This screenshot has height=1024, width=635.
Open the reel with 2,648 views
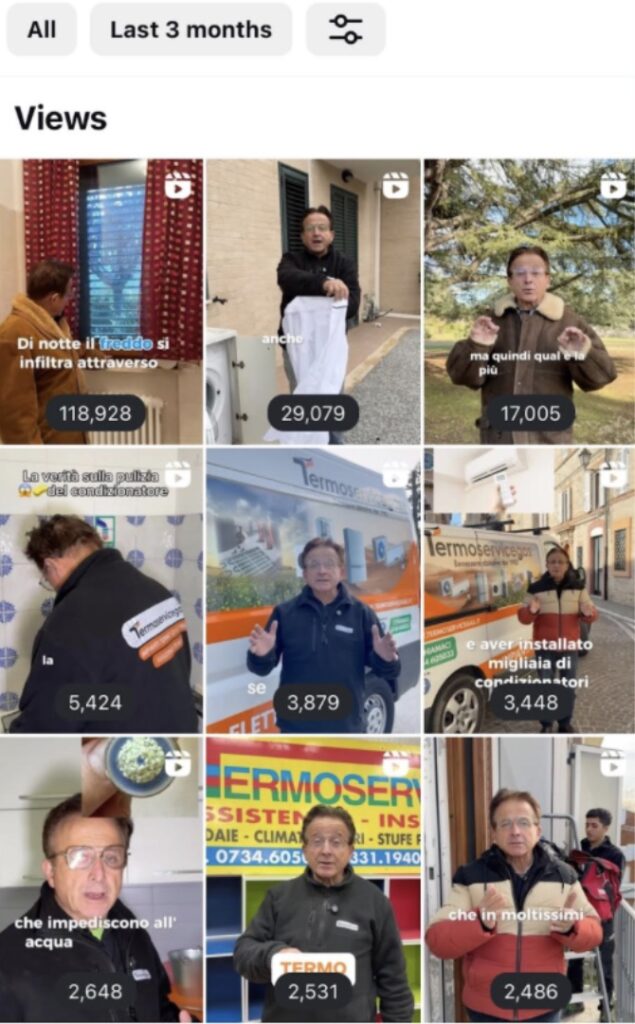coord(101,880)
